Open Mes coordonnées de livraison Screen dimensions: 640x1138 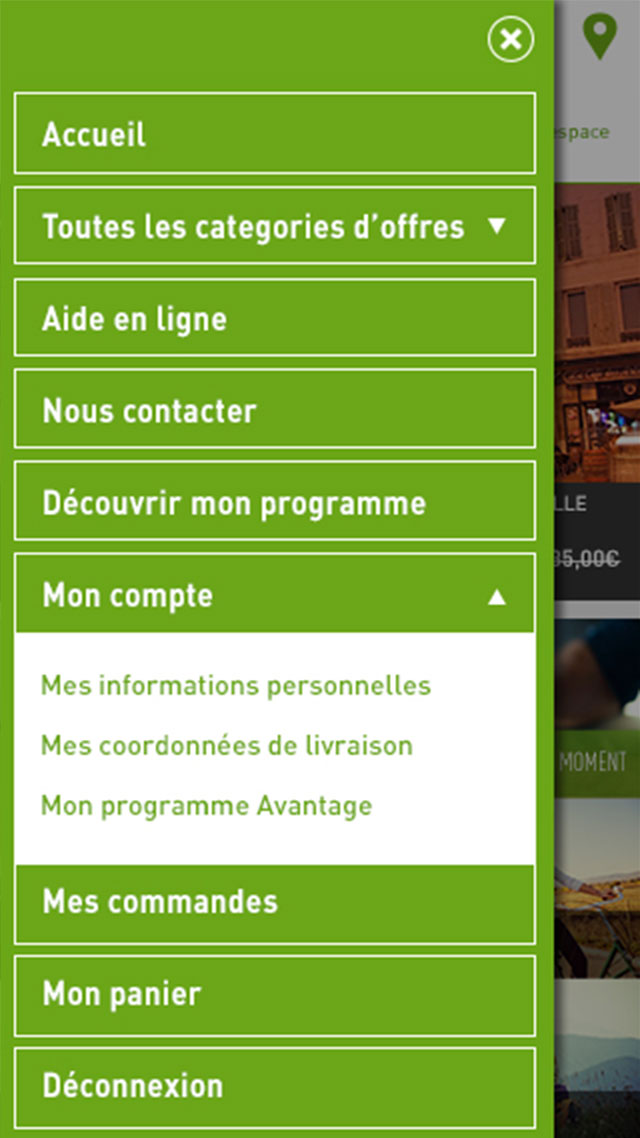tap(226, 745)
